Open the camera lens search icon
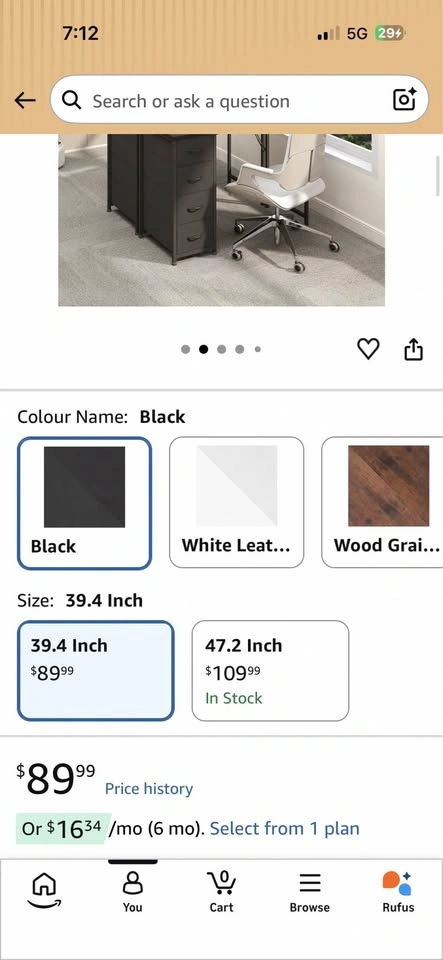This screenshot has width=443, height=960. tap(404, 100)
